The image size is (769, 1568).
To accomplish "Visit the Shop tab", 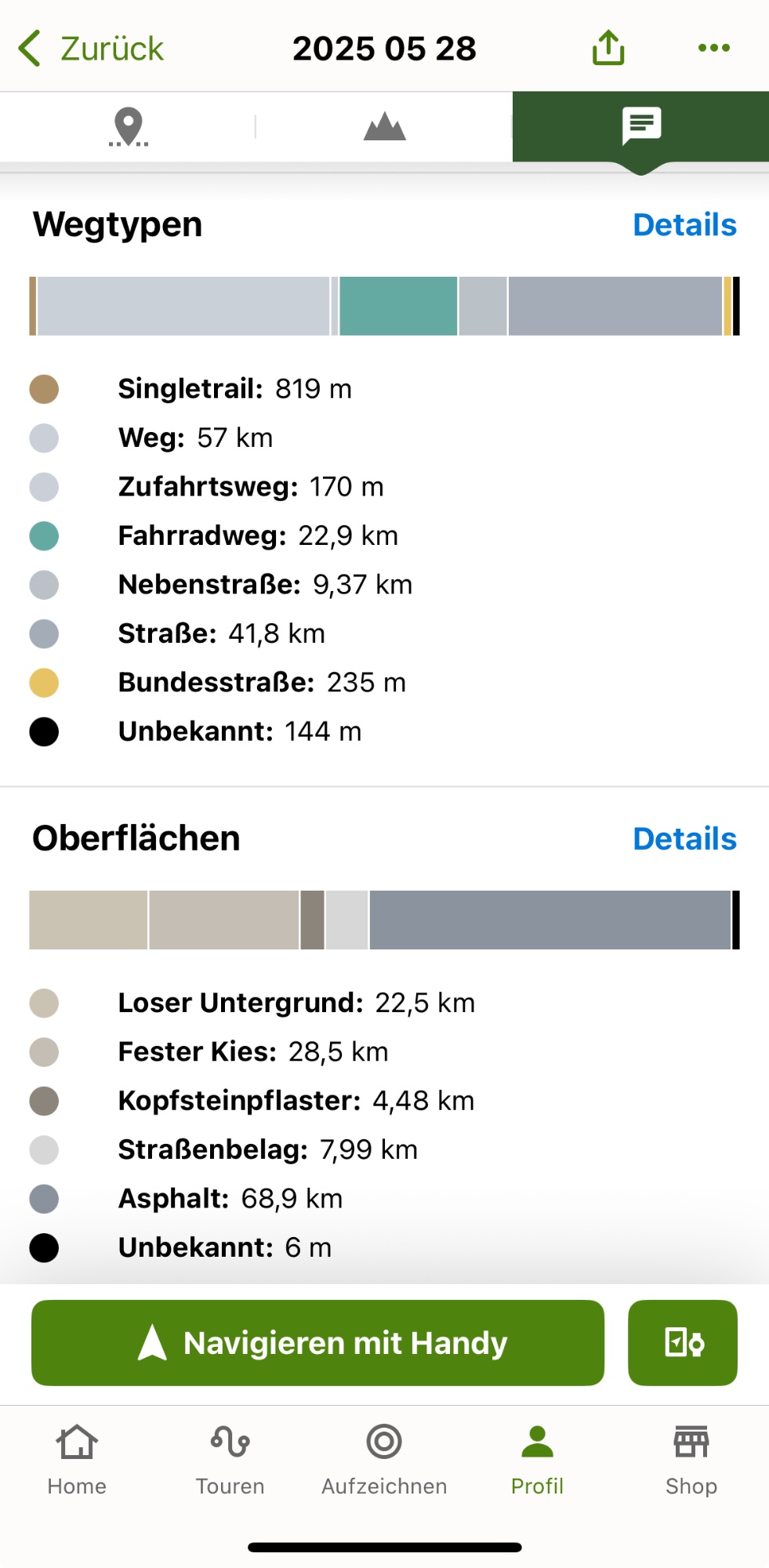I will tap(691, 1460).
